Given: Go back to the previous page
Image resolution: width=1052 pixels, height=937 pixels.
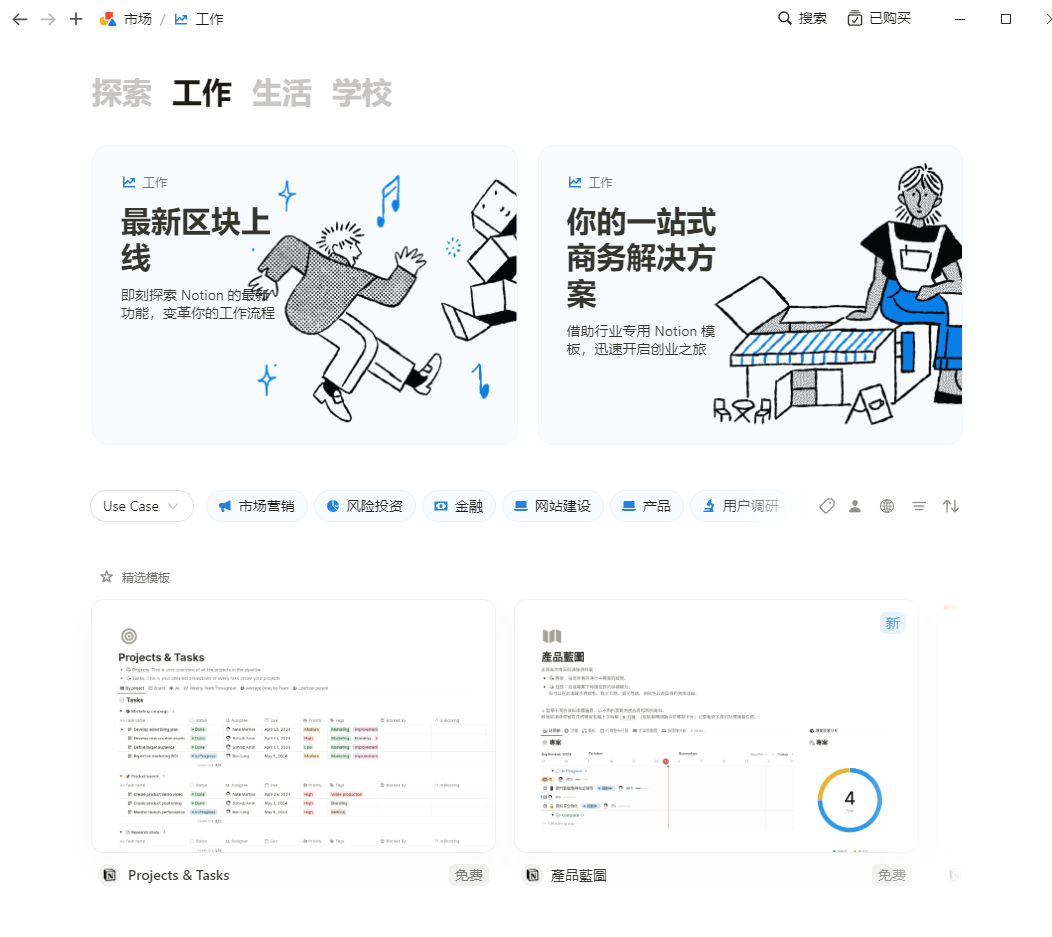Looking at the screenshot, I should point(19,19).
